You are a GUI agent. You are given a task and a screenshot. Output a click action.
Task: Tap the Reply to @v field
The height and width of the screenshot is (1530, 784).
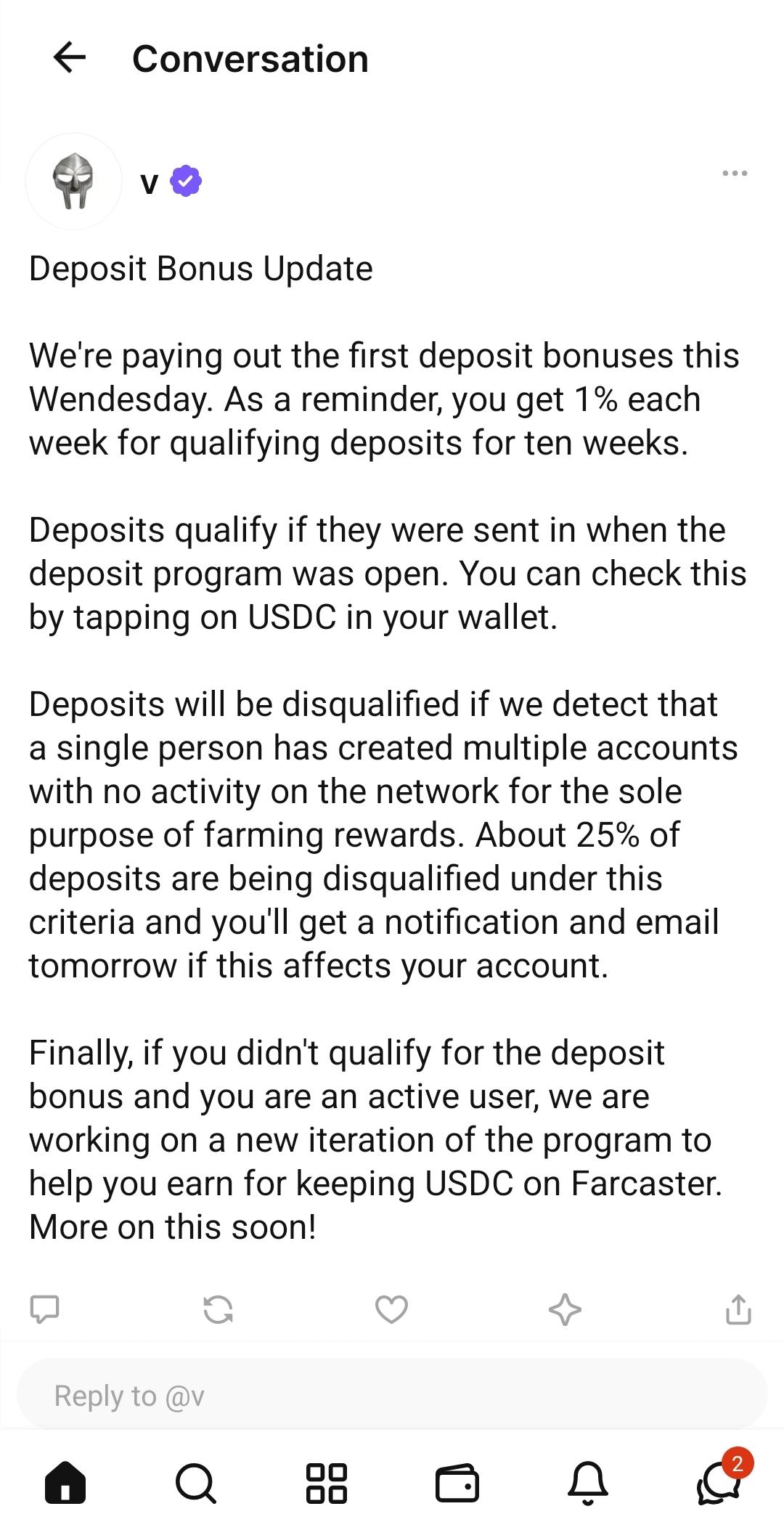[392, 1396]
